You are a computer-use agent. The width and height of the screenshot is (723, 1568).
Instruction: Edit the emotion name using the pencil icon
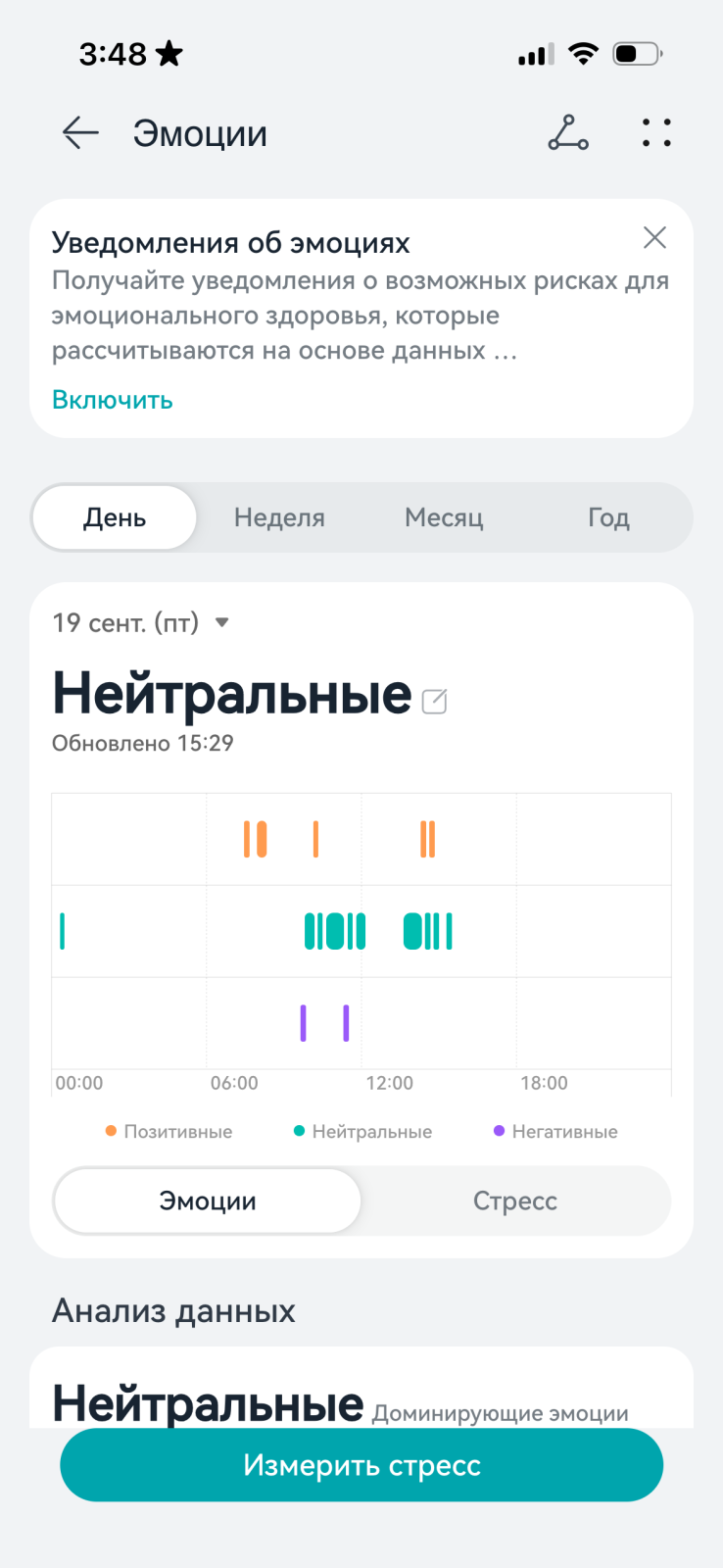435,700
